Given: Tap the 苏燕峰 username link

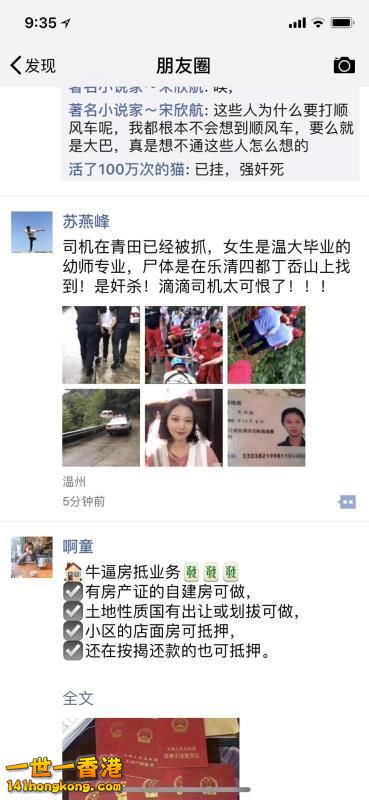Looking at the screenshot, I should [86, 221].
